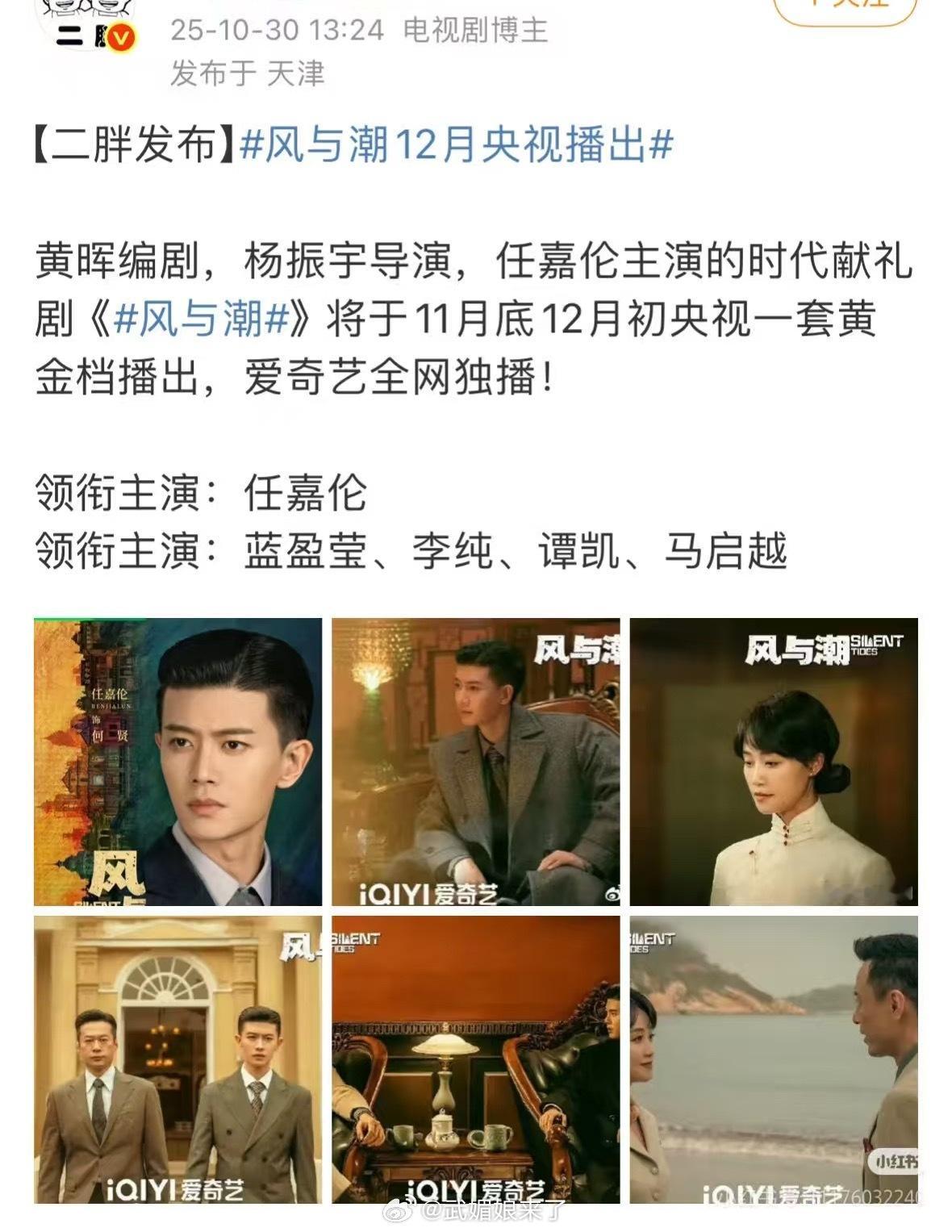View the gray coat sitting scene photo
Viewport: 952px width, 1232px height.
point(476,762)
